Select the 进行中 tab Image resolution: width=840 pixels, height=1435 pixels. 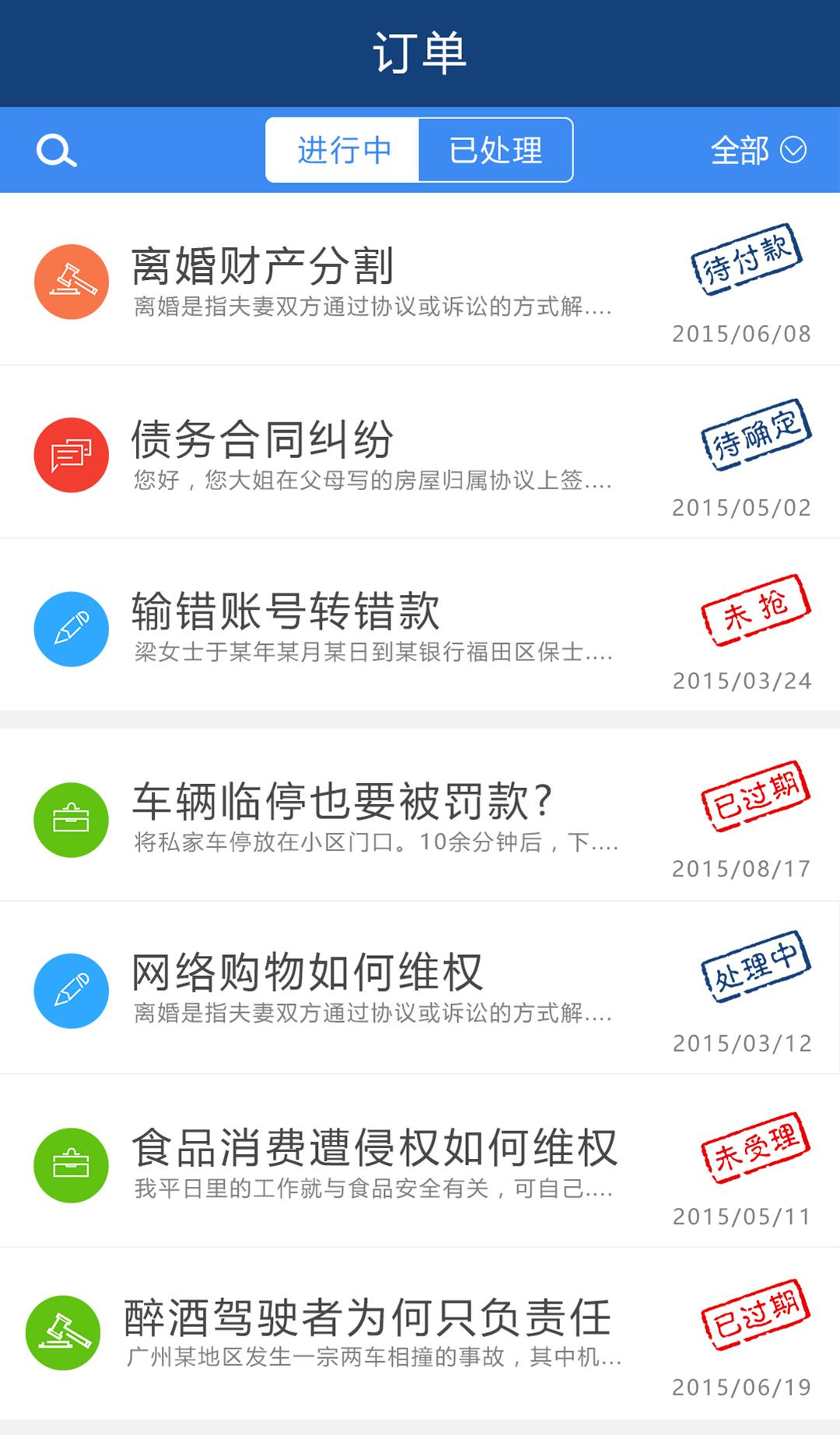click(342, 149)
